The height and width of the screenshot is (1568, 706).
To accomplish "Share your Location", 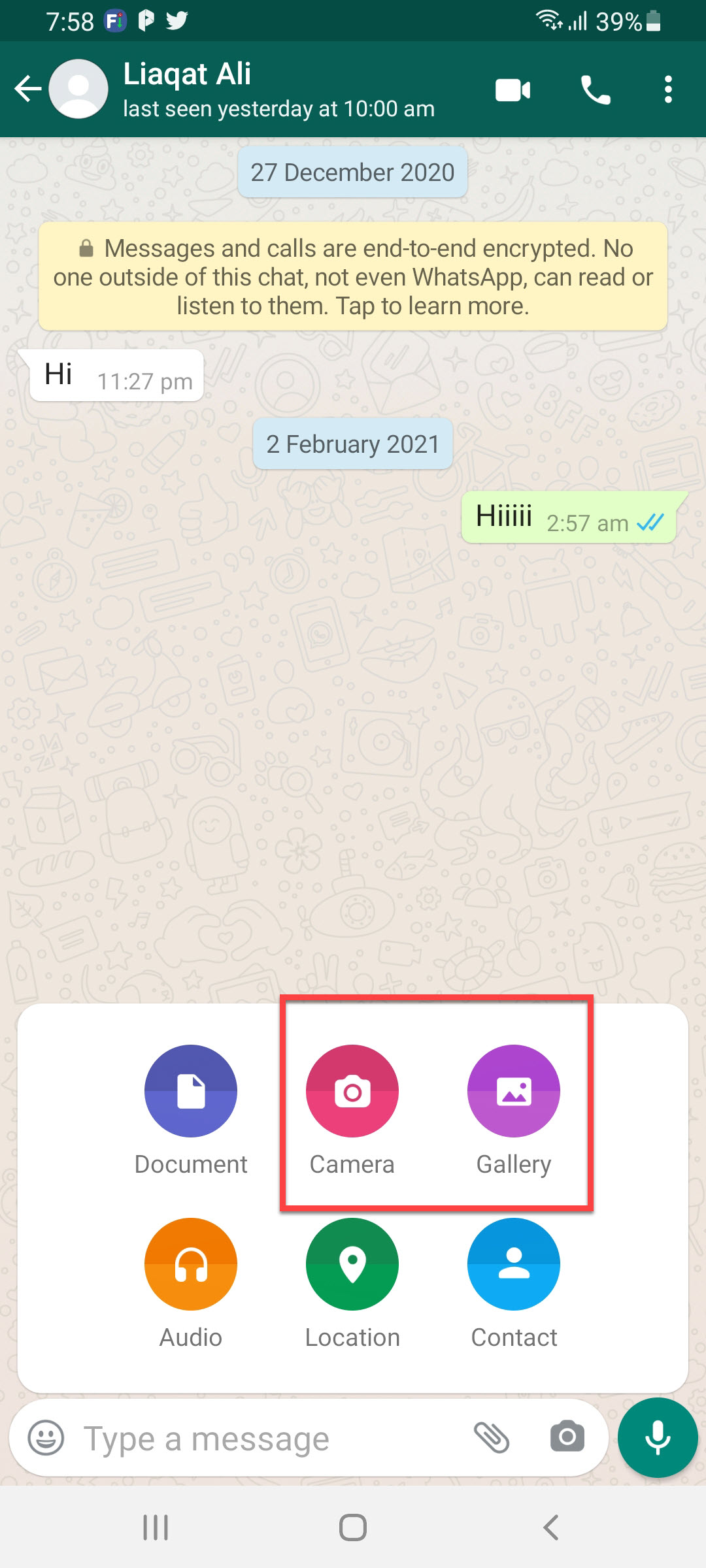I will [x=352, y=1264].
